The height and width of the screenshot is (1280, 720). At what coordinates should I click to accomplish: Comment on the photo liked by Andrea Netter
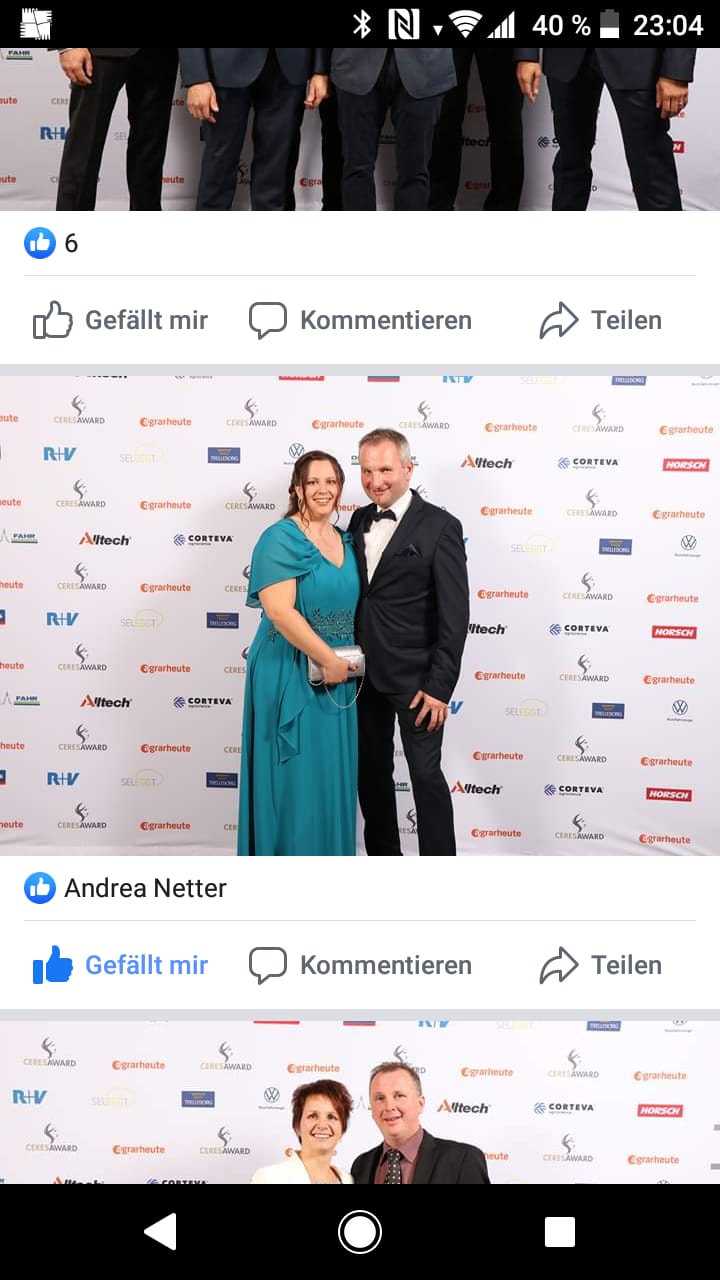click(x=360, y=965)
